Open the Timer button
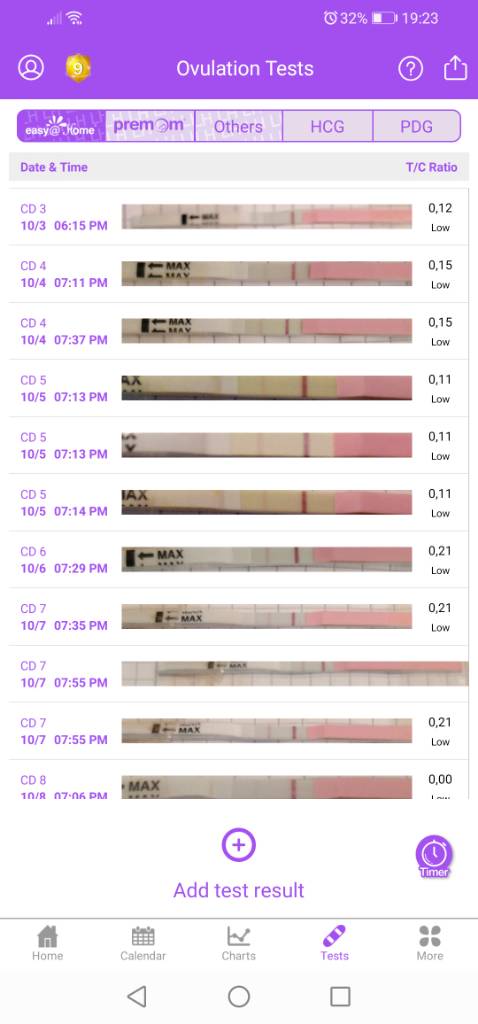This screenshot has height=1024, width=478. [x=434, y=857]
